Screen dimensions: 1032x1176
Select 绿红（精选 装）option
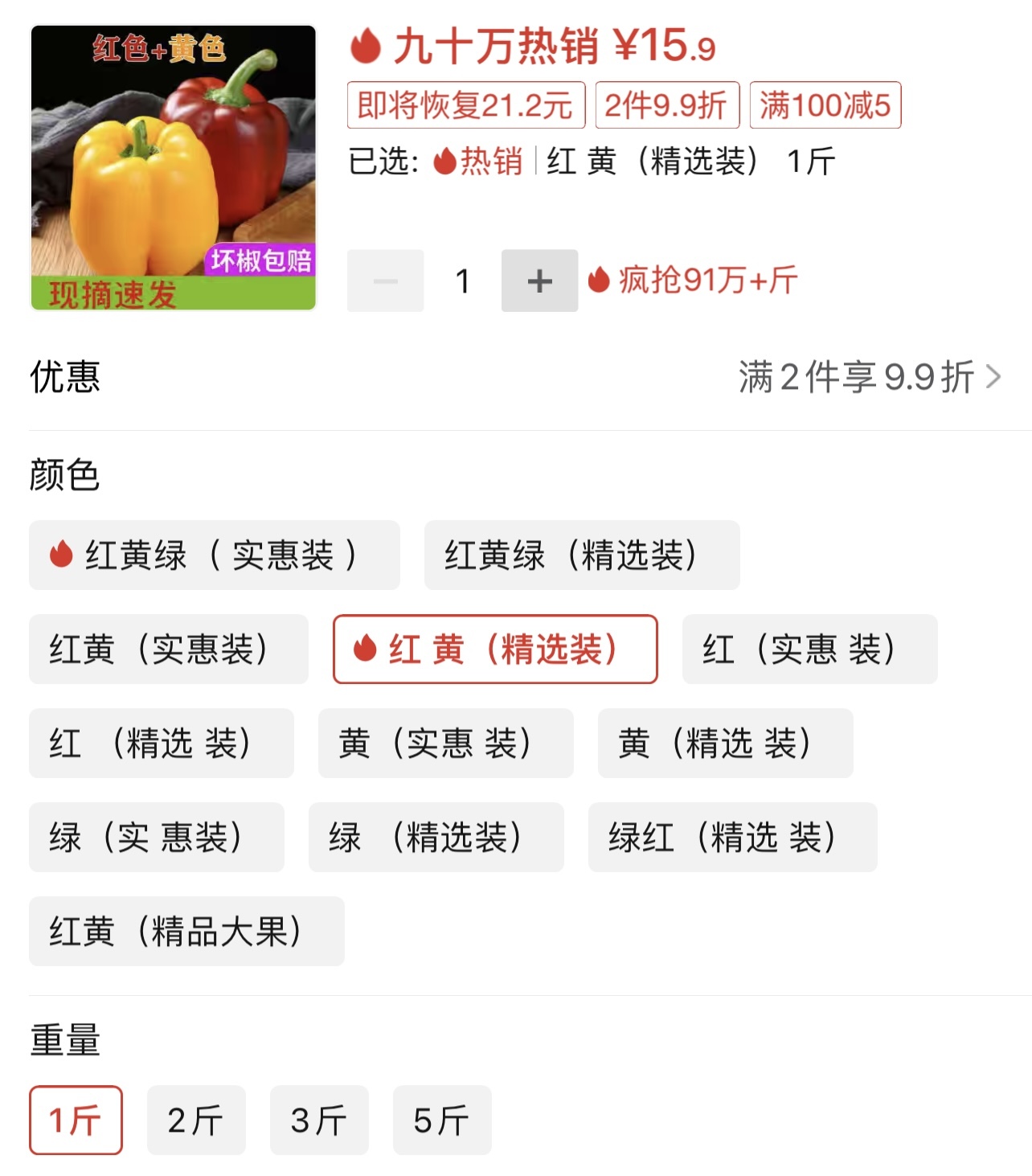(732, 838)
